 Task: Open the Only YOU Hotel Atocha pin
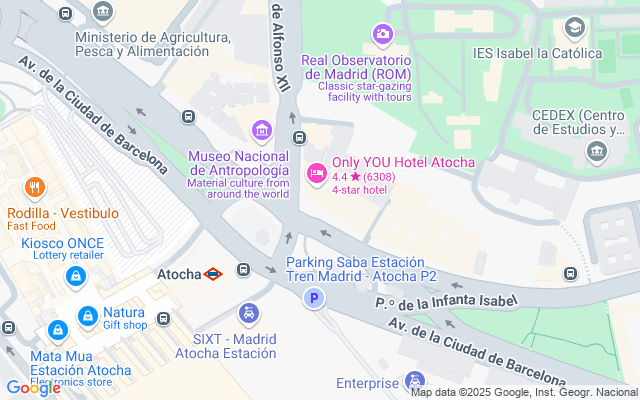(x=316, y=174)
